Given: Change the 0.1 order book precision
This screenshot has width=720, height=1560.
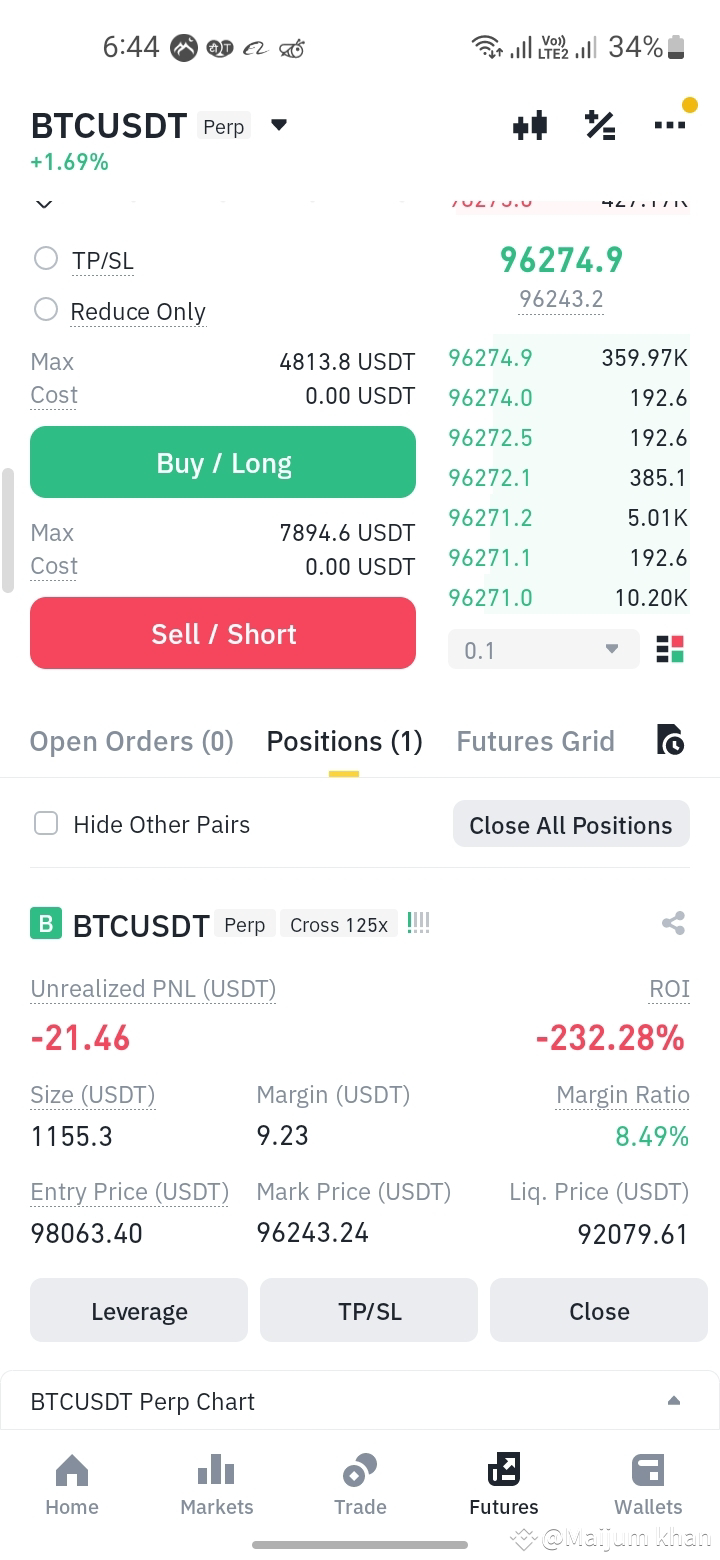Looking at the screenshot, I should click(543, 650).
